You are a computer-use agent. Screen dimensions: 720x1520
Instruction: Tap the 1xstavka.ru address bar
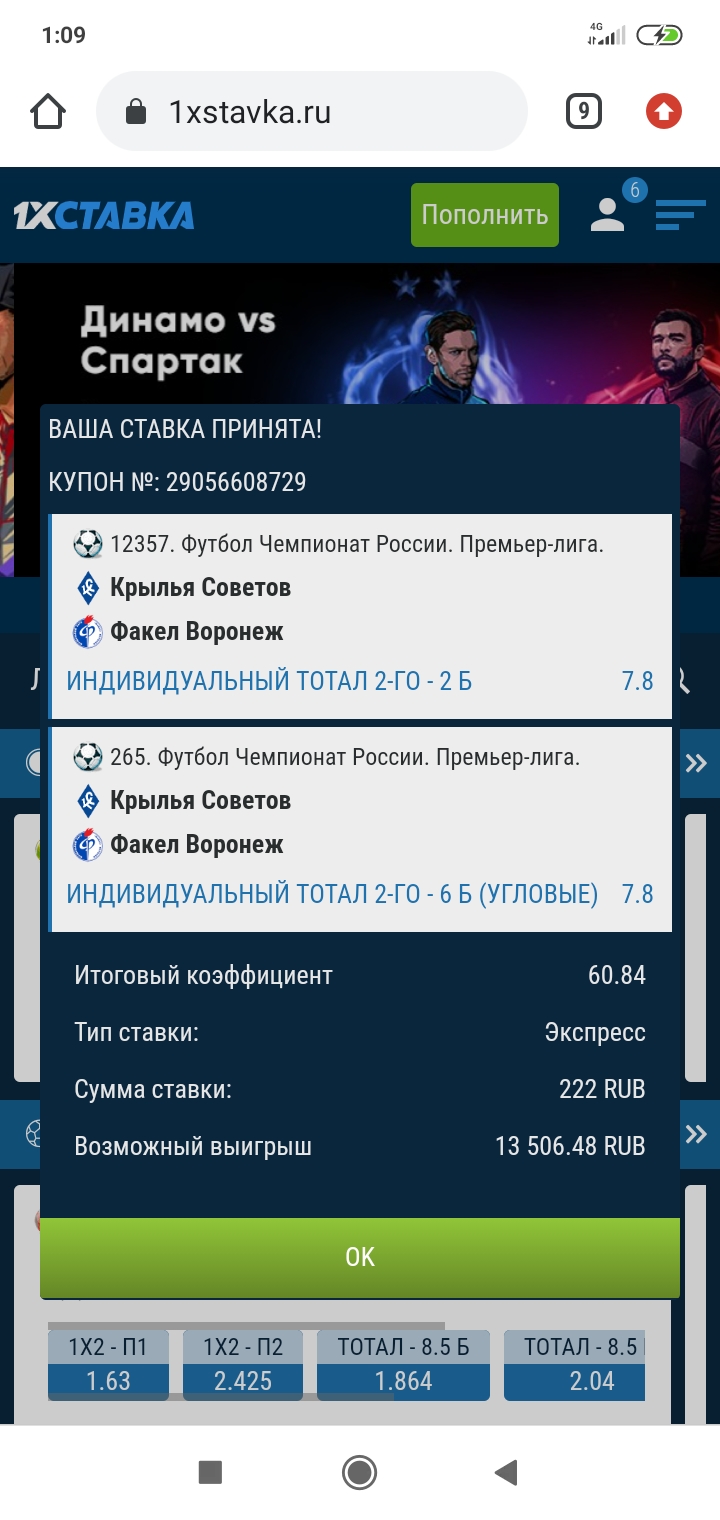[310, 112]
